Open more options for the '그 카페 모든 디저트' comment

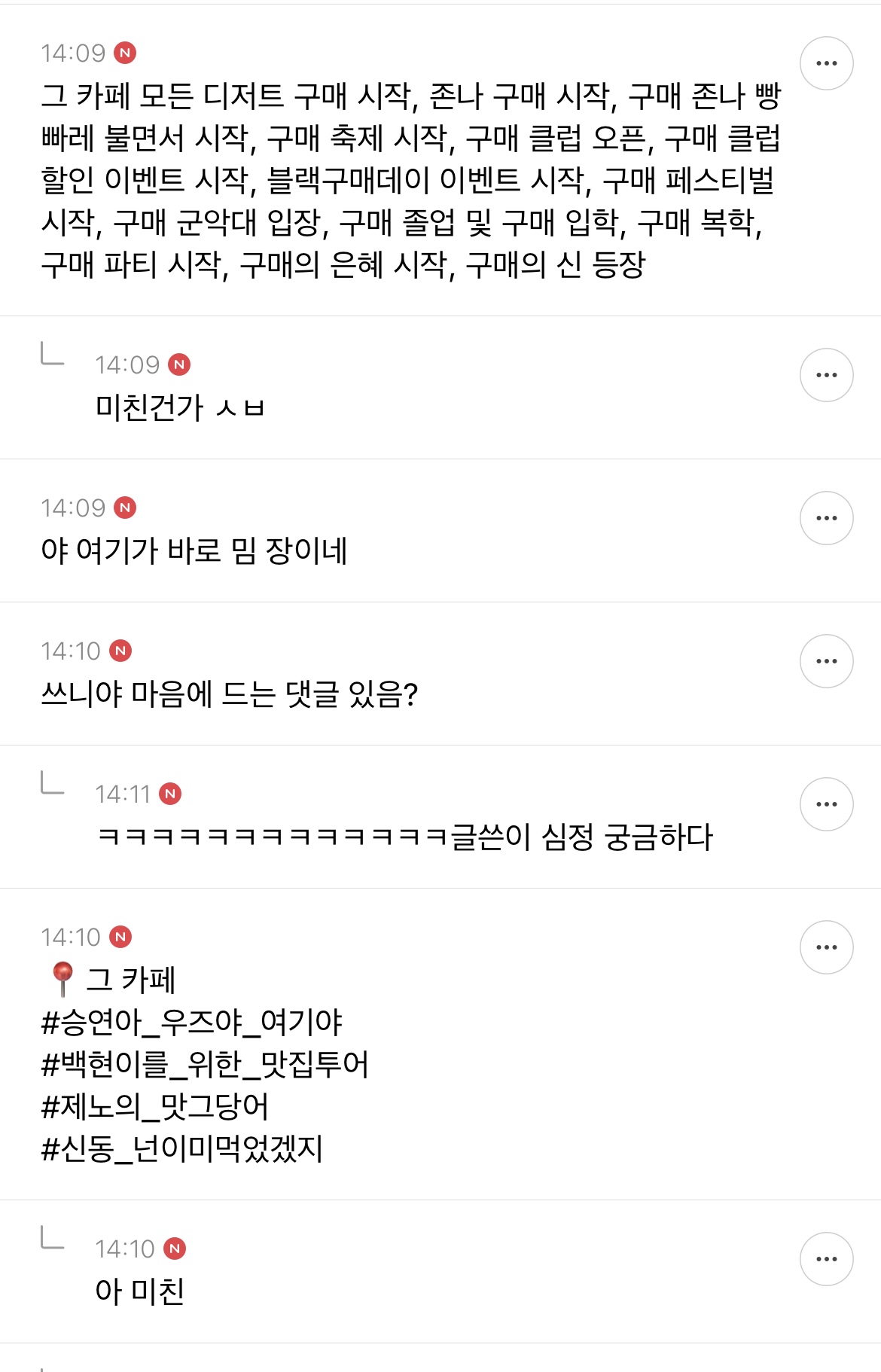826,63
